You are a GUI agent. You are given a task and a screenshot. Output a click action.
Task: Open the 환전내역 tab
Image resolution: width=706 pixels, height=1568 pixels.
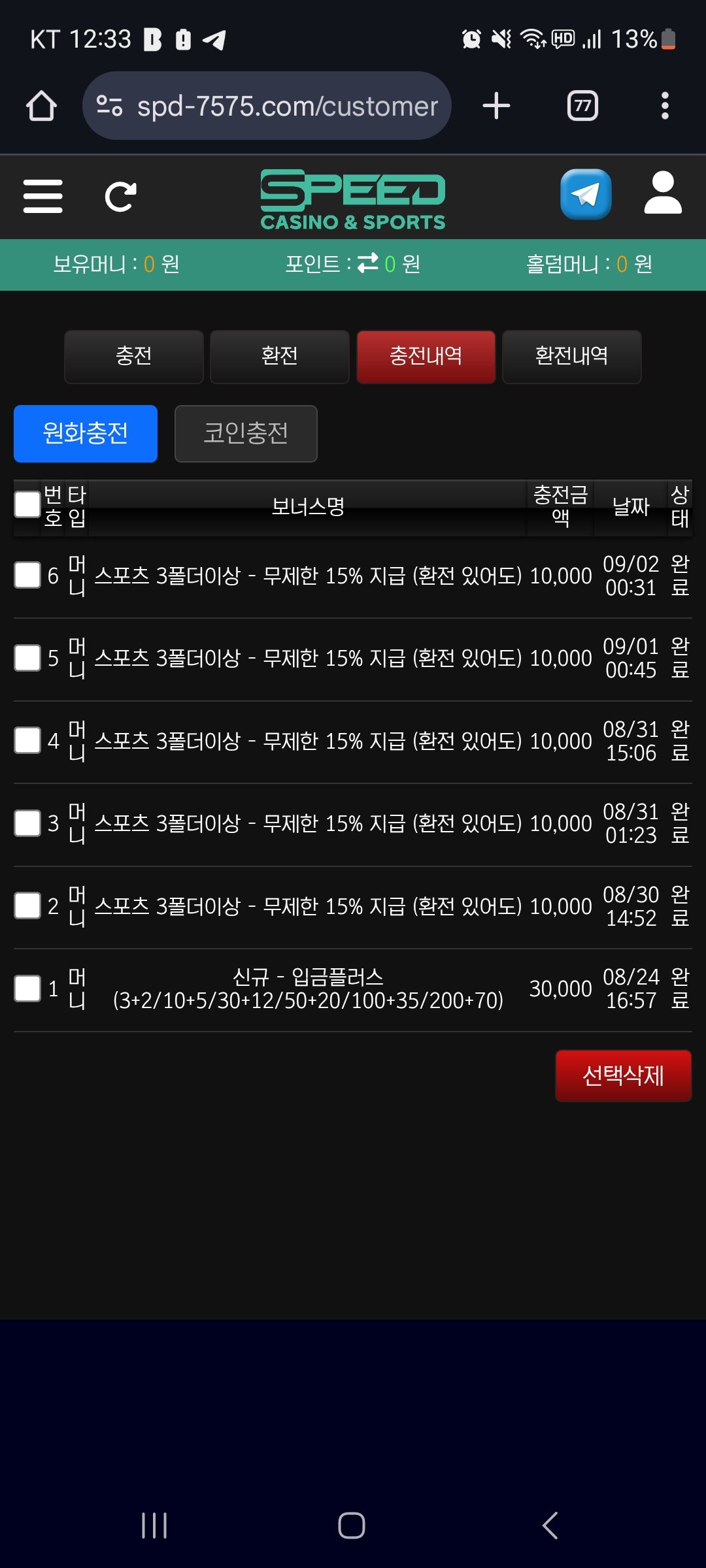tap(572, 356)
